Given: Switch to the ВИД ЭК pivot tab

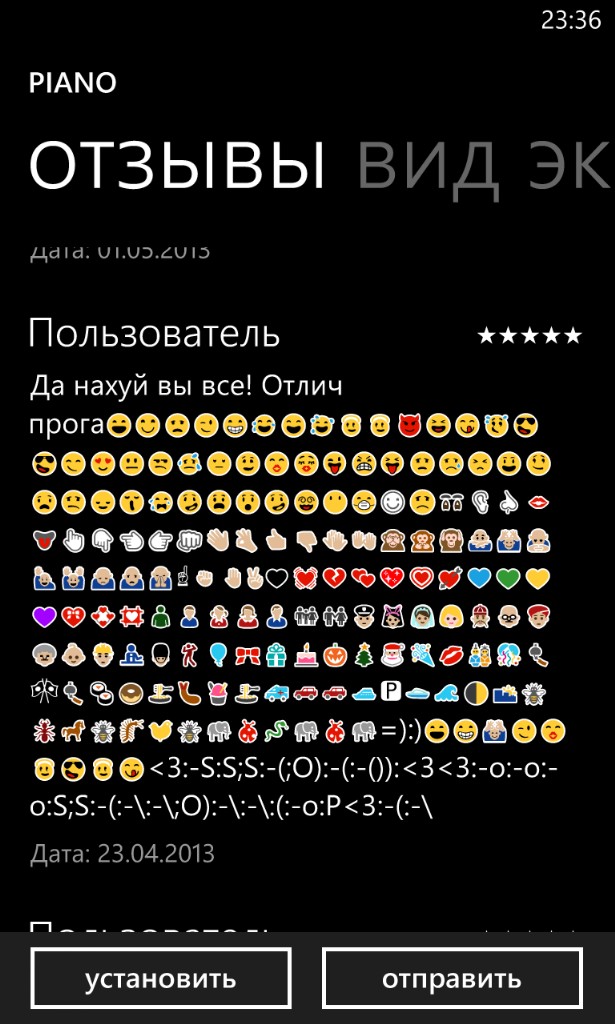Looking at the screenshot, I should 484,163.
